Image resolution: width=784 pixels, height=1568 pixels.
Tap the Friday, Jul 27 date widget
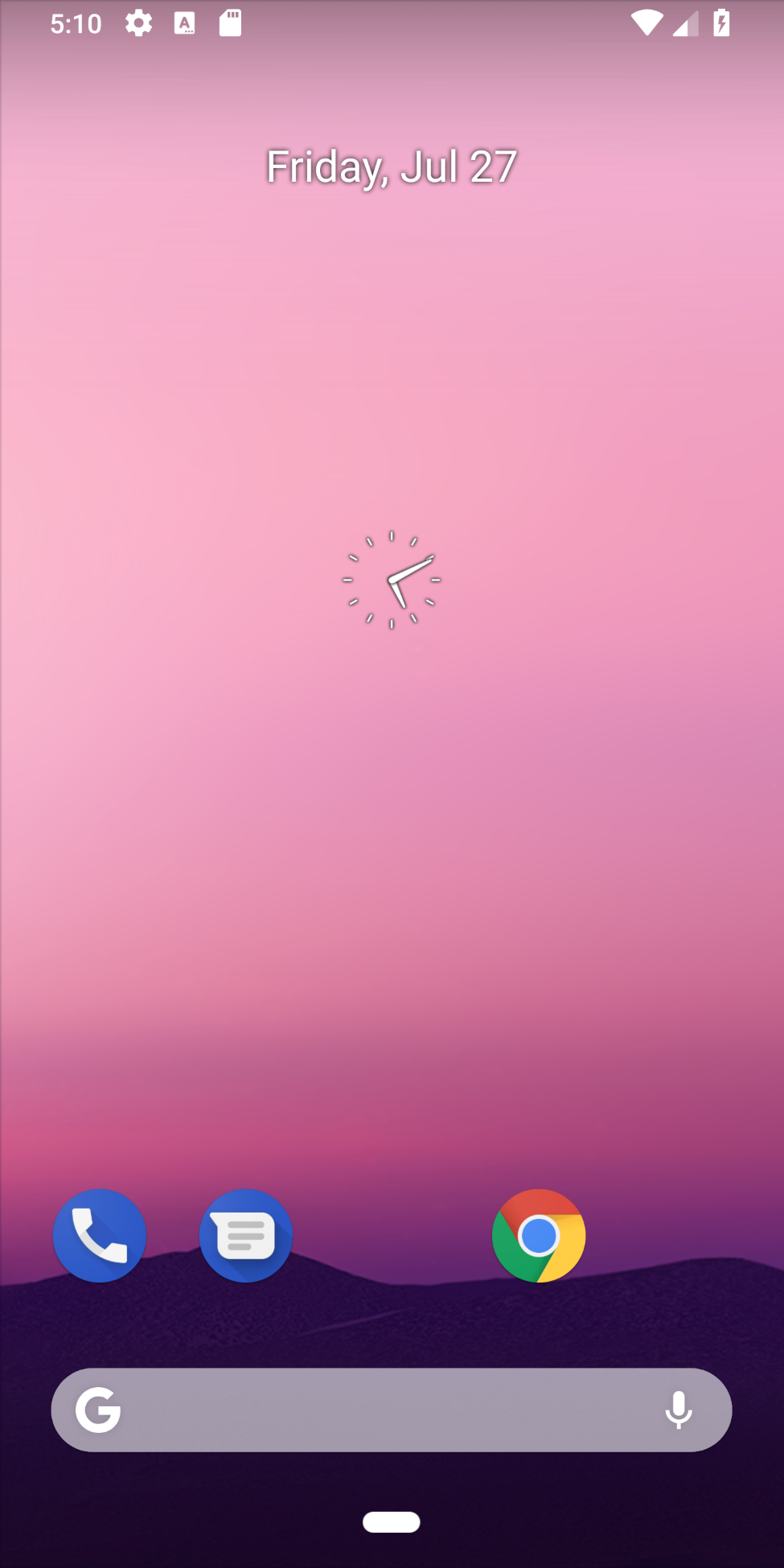point(392,167)
